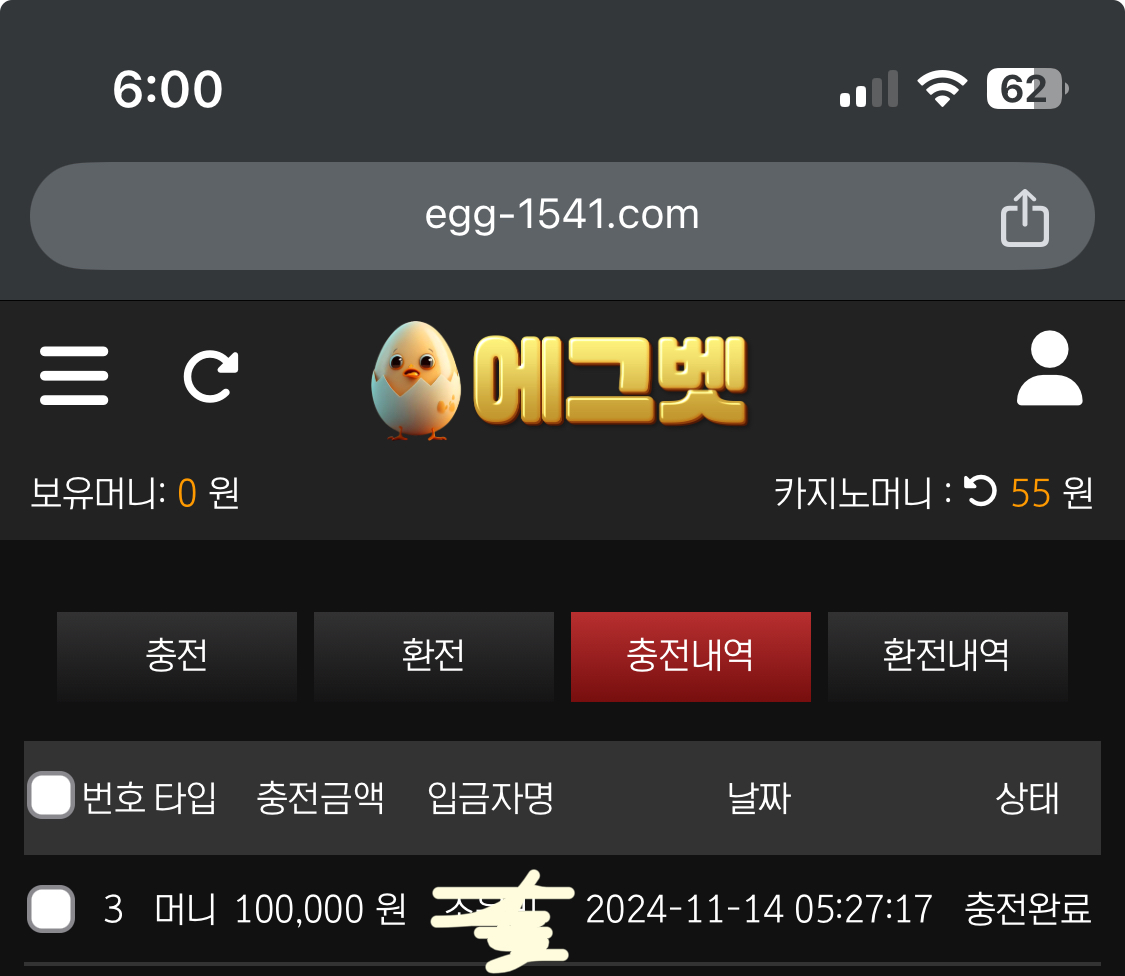The height and width of the screenshot is (976, 1125).
Task: Tap the 에그벳 logo to go home
Action: tap(560, 382)
